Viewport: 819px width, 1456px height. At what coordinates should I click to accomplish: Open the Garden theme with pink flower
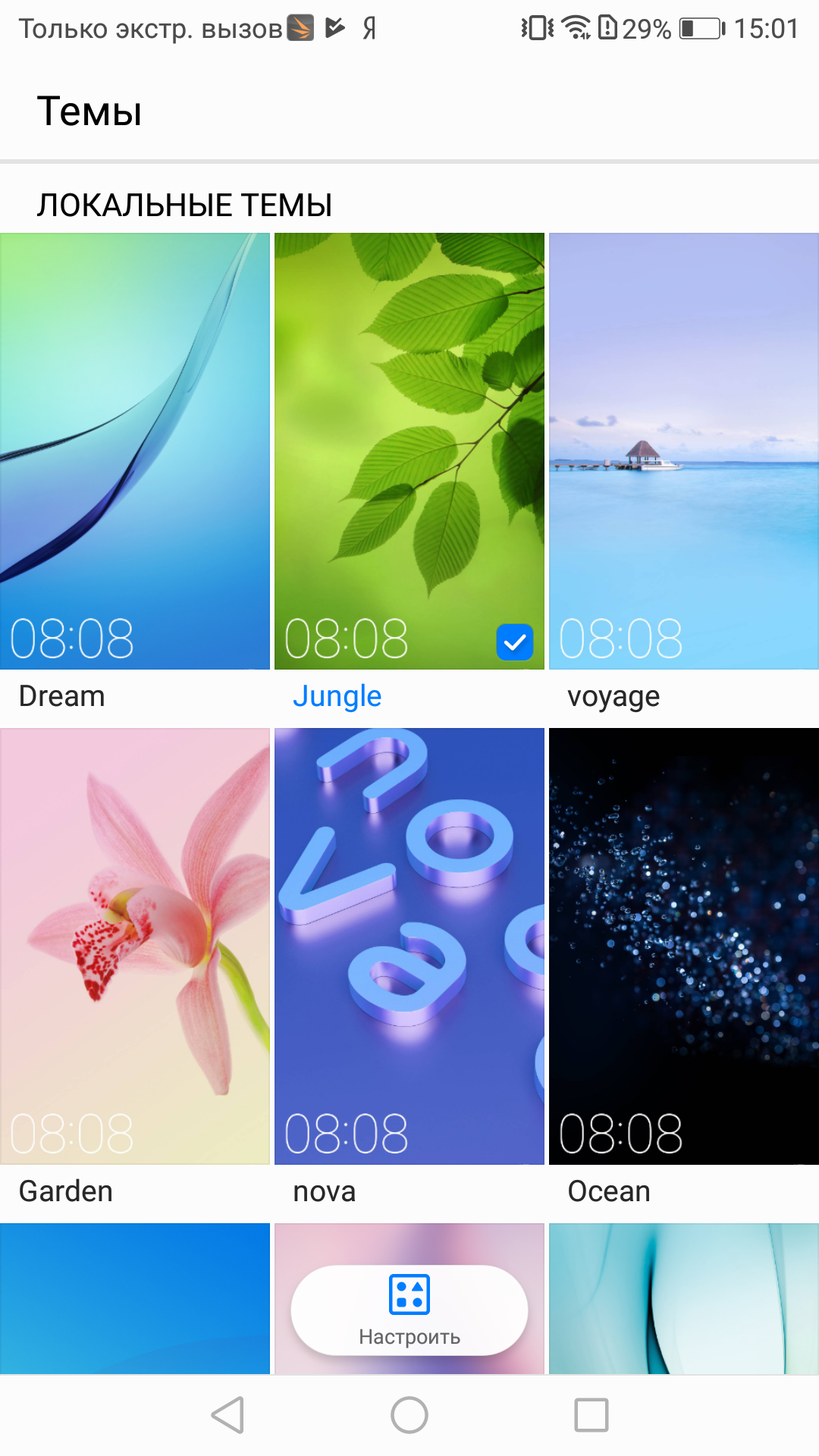[x=135, y=946]
